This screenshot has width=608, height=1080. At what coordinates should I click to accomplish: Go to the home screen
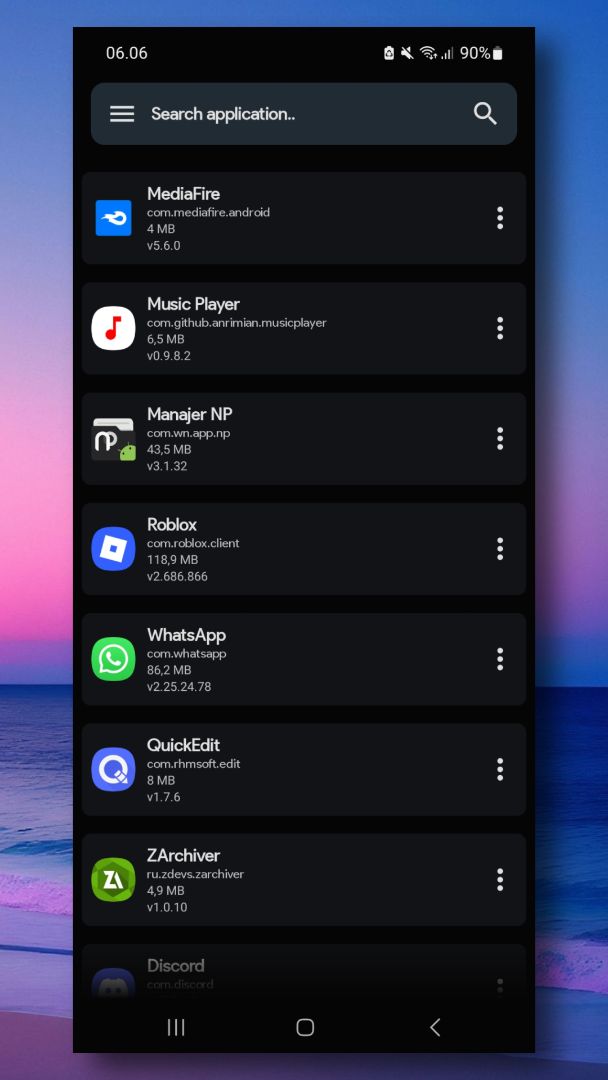[305, 1027]
